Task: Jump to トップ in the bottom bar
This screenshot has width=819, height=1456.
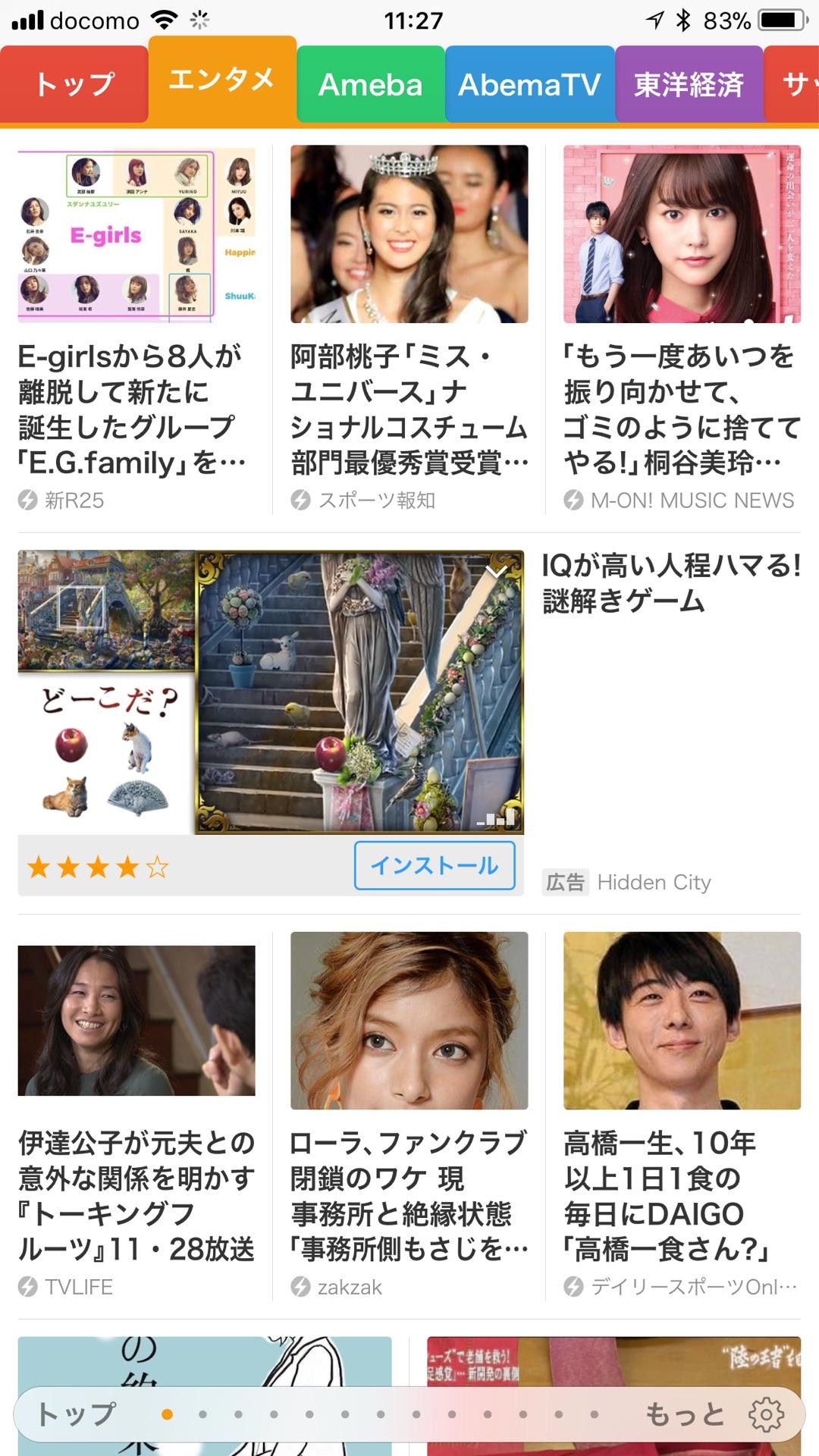Action: coord(76,1414)
